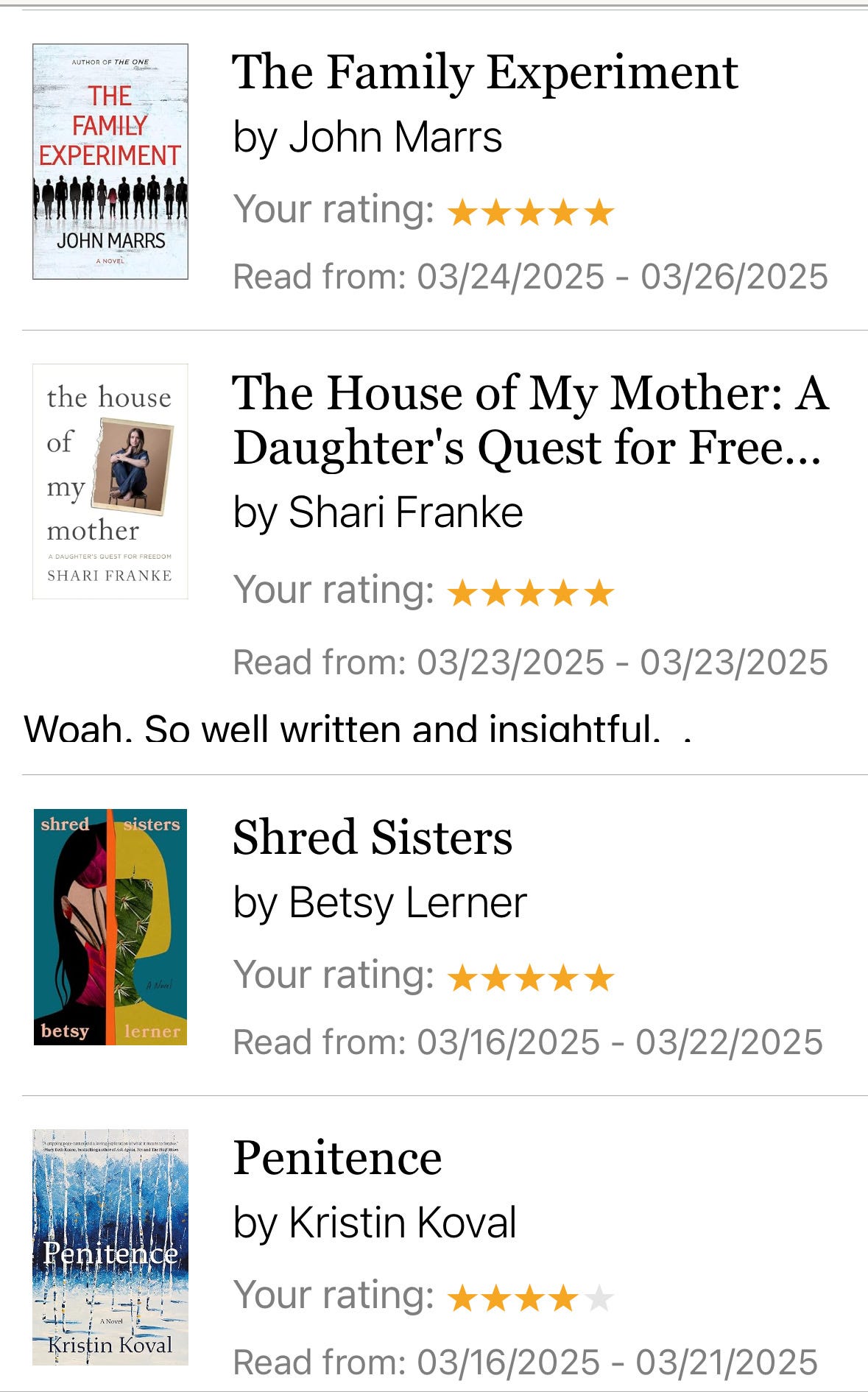Open Shred Sisters book cover
This screenshot has height=1392, width=868.
tap(110, 927)
